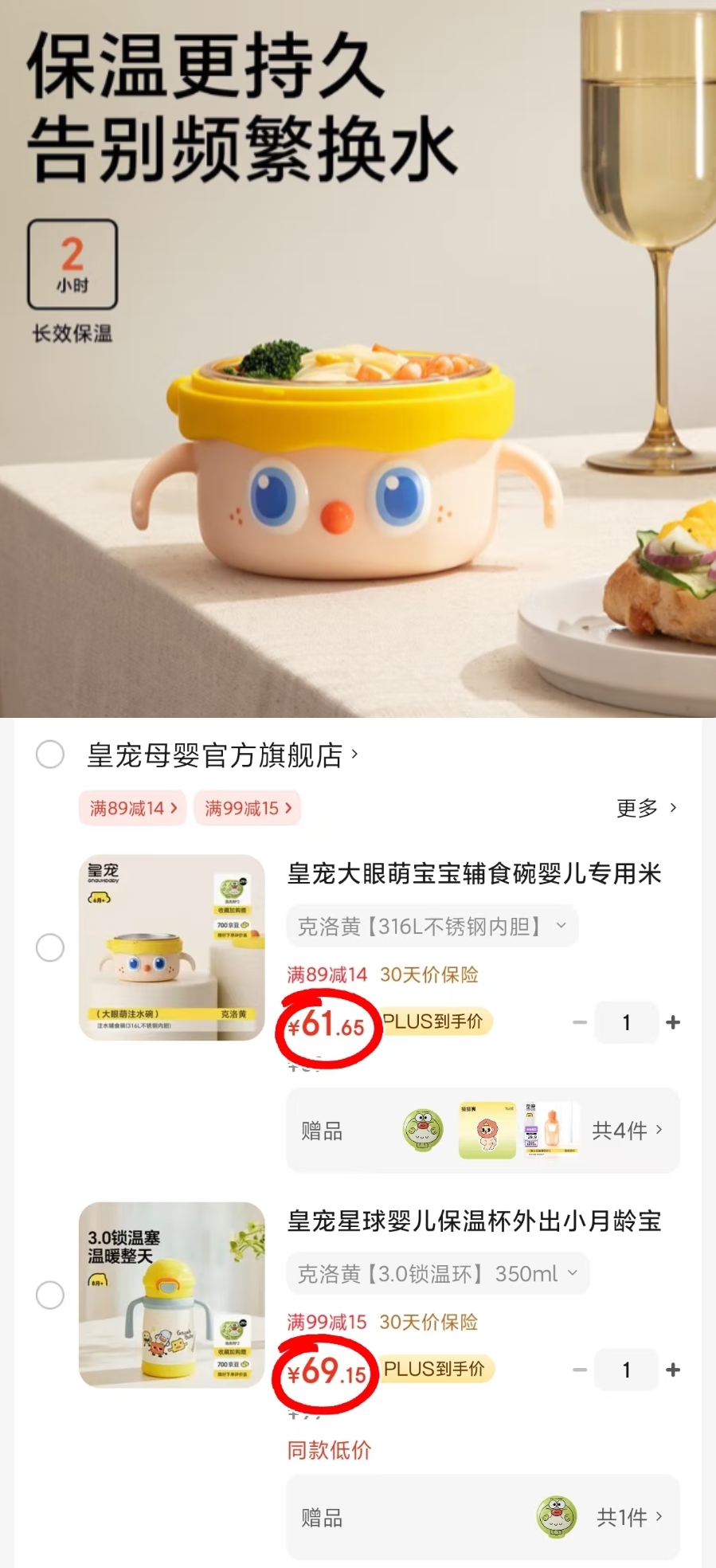Select the 星球婴儿保温杯 item checkbox

(x=50, y=1296)
